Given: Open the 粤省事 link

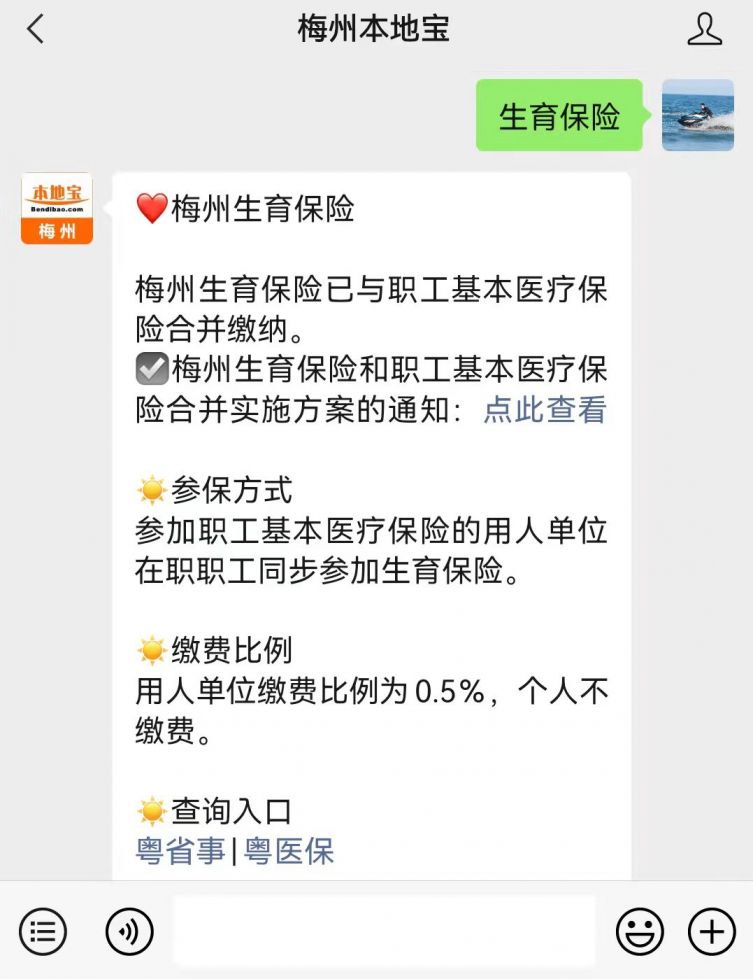Looking at the screenshot, I should 181,851.
